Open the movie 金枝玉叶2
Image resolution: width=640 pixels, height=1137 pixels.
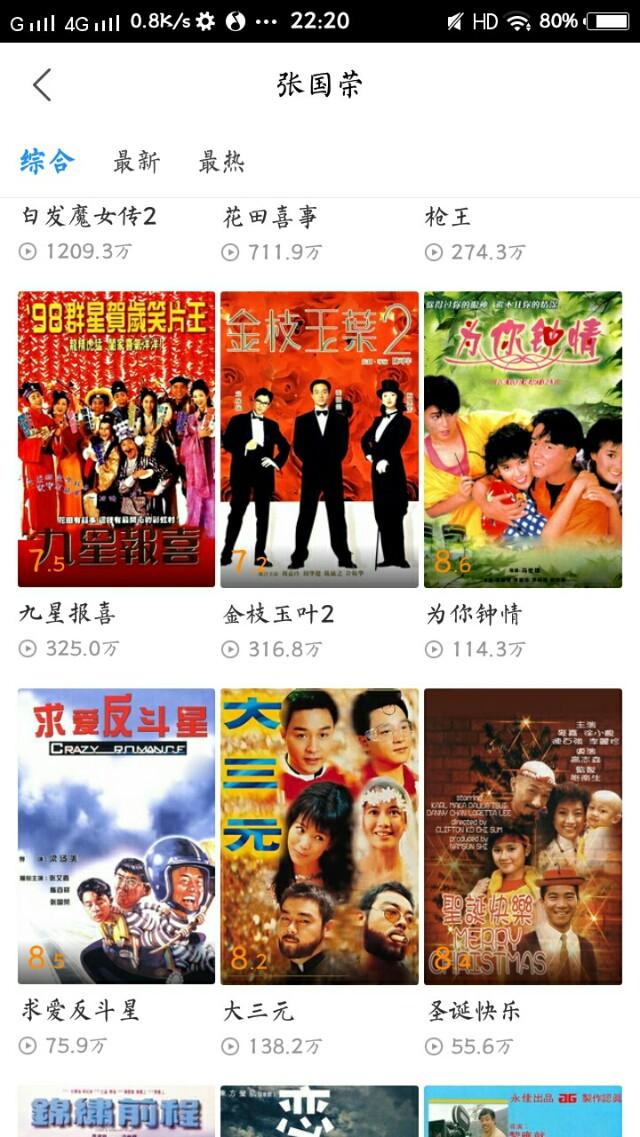(x=319, y=439)
